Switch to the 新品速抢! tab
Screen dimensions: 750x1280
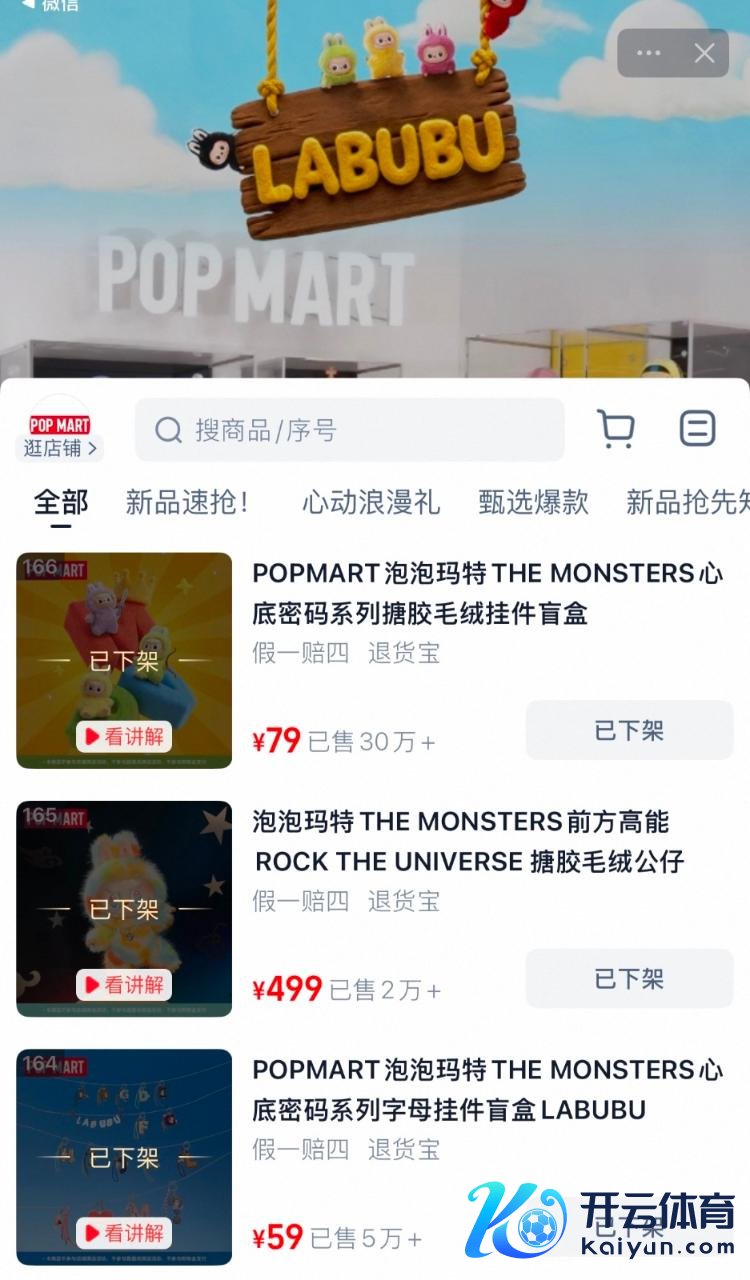pos(187,502)
